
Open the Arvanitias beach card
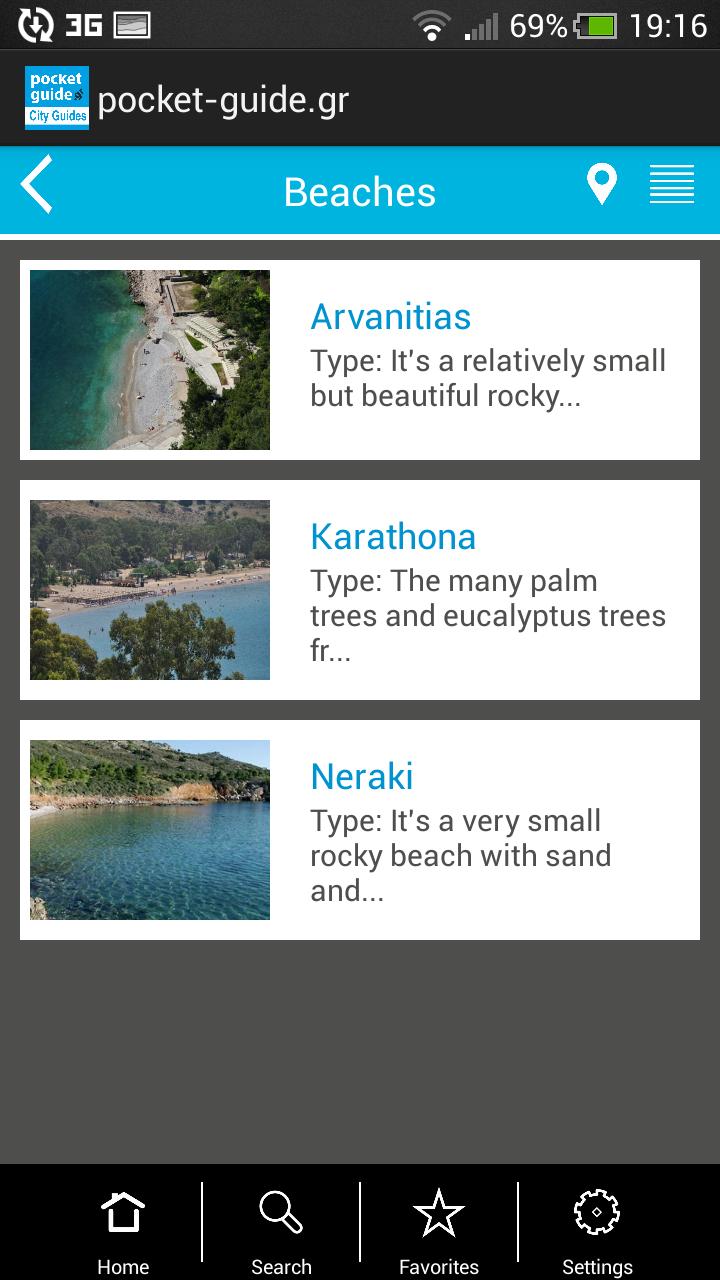click(360, 360)
